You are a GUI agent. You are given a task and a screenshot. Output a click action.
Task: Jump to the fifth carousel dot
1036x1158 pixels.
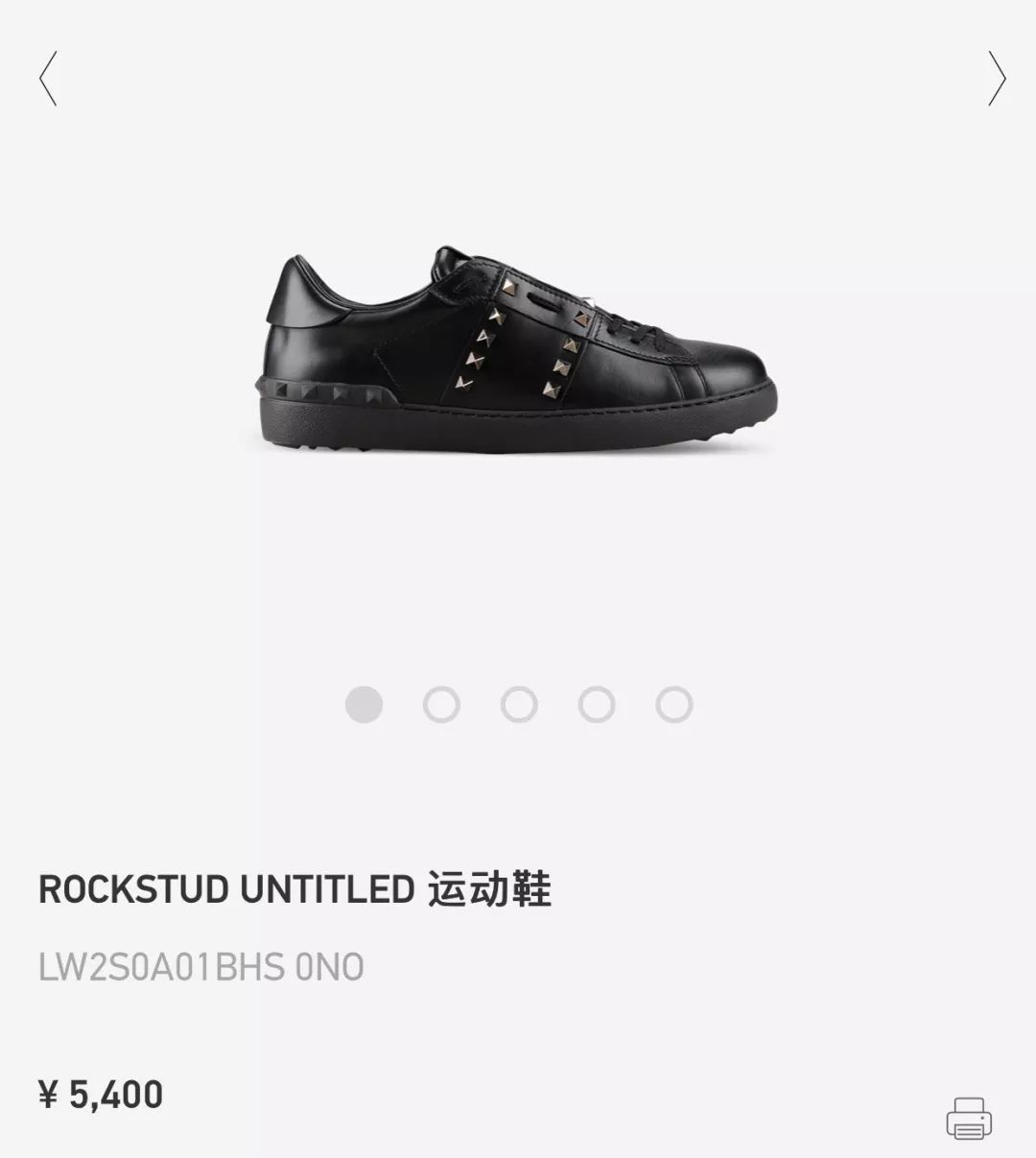tap(673, 703)
